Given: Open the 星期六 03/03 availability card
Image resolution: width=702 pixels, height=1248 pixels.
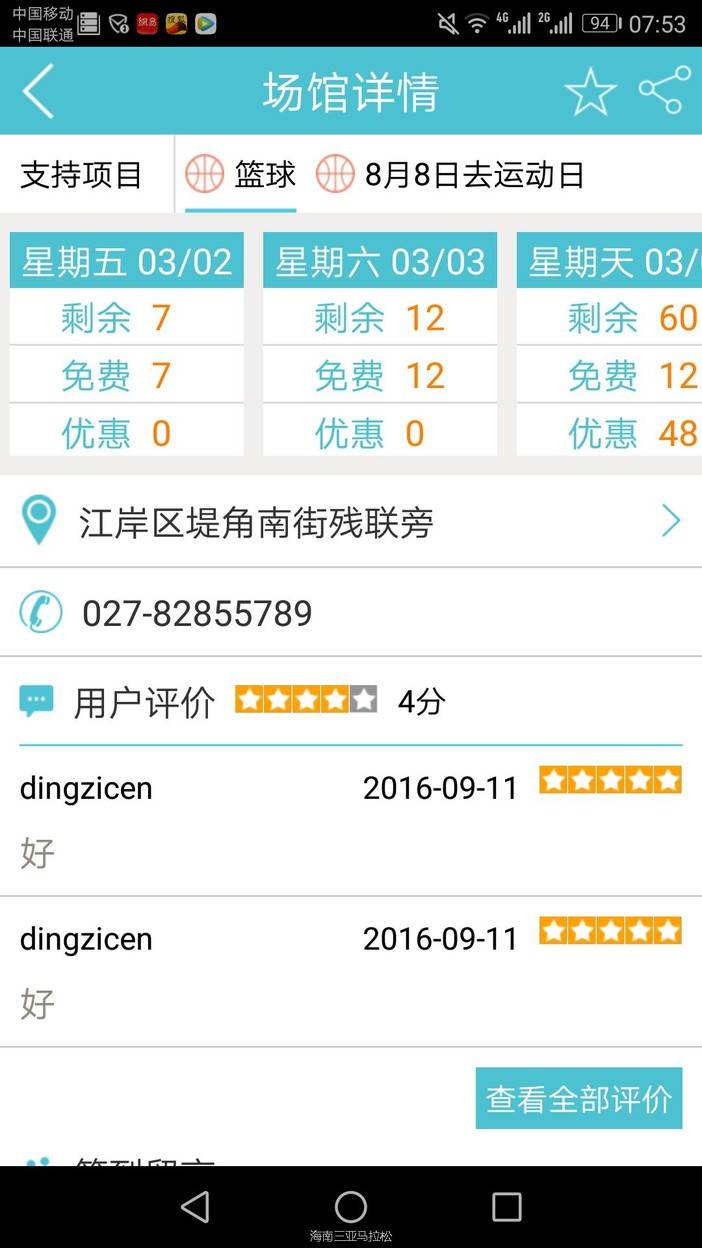Looking at the screenshot, I should coord(380,344).
